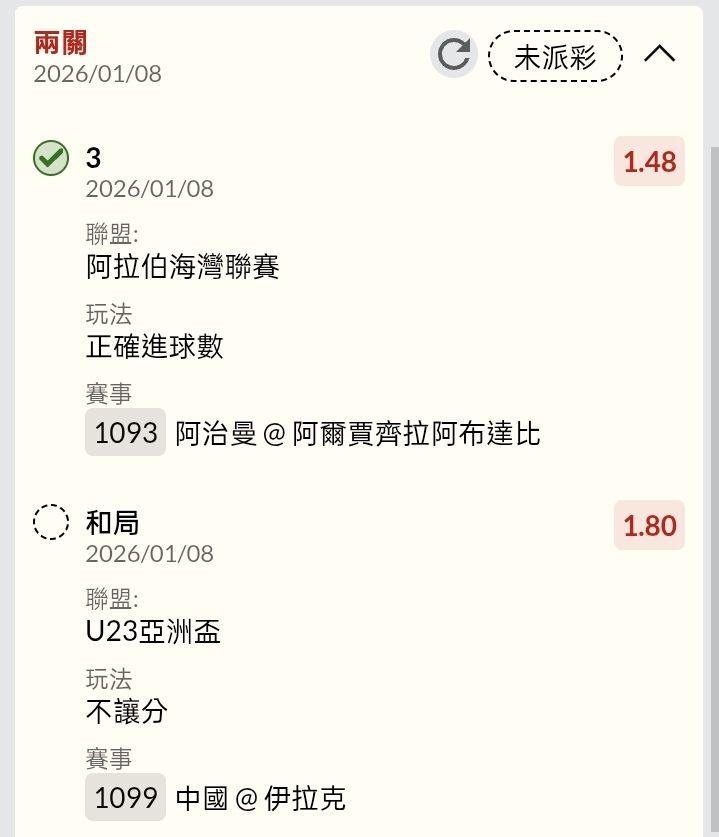
Task: Refresh the 兩關 bet slip status
Action: pos(454,54)
